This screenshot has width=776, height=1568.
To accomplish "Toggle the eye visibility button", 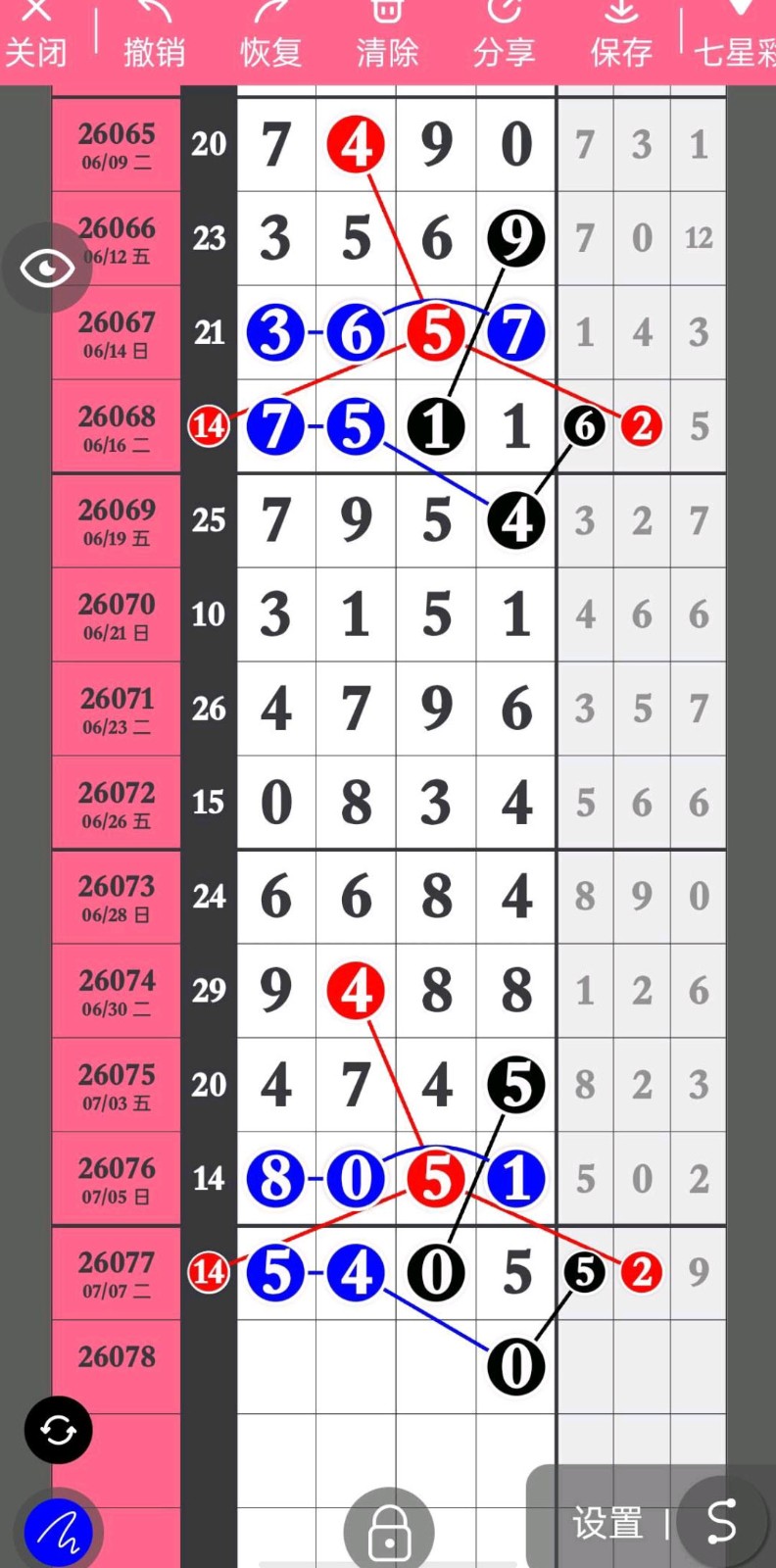I will click(47, 268).
